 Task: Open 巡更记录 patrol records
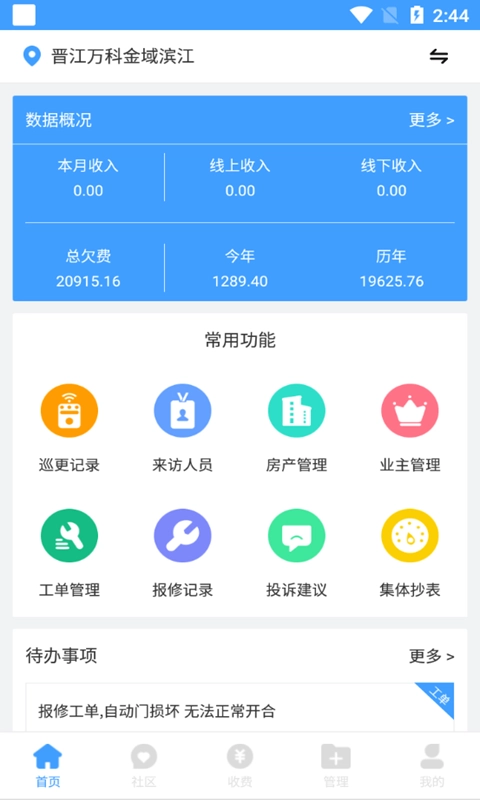[x=69, y=428]
